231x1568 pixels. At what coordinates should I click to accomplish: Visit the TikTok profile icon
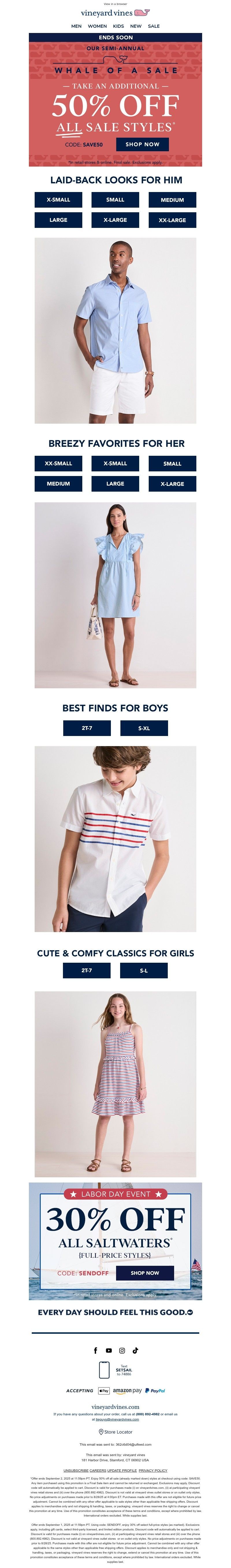pos(135,1350)
